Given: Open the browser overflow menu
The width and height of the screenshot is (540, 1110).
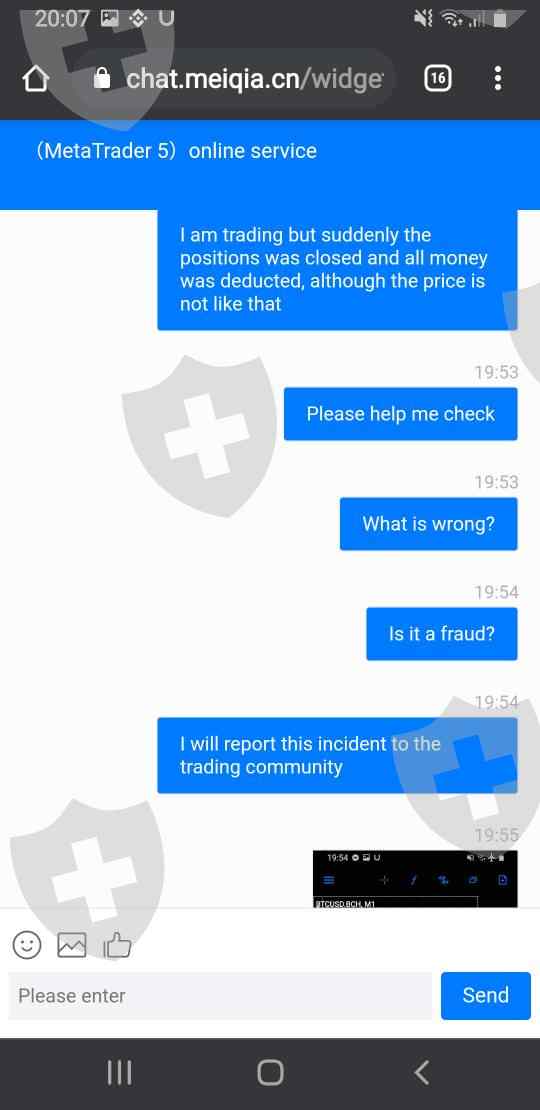Looking at the screenshot, I should [498, 79].
